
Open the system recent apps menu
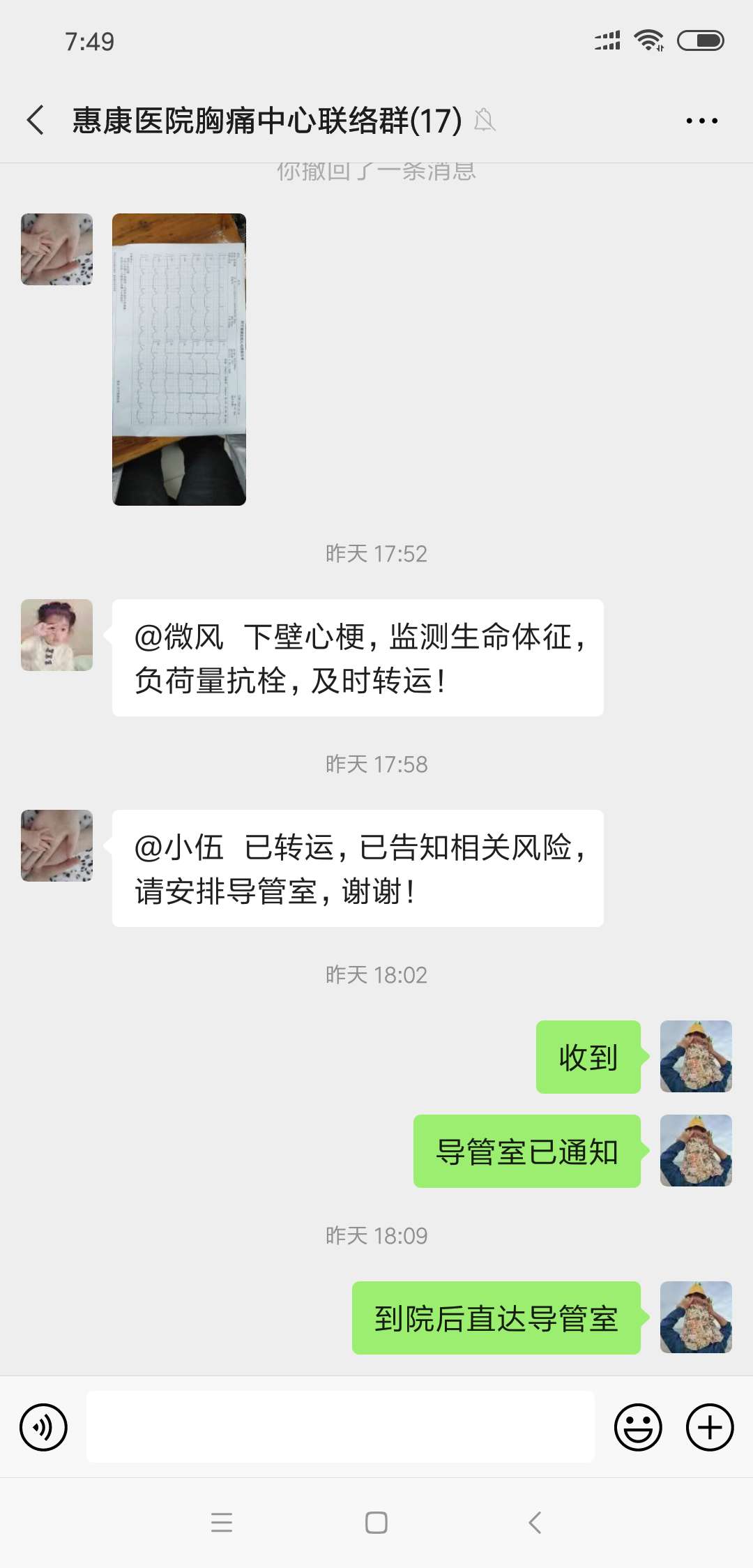222,1522
